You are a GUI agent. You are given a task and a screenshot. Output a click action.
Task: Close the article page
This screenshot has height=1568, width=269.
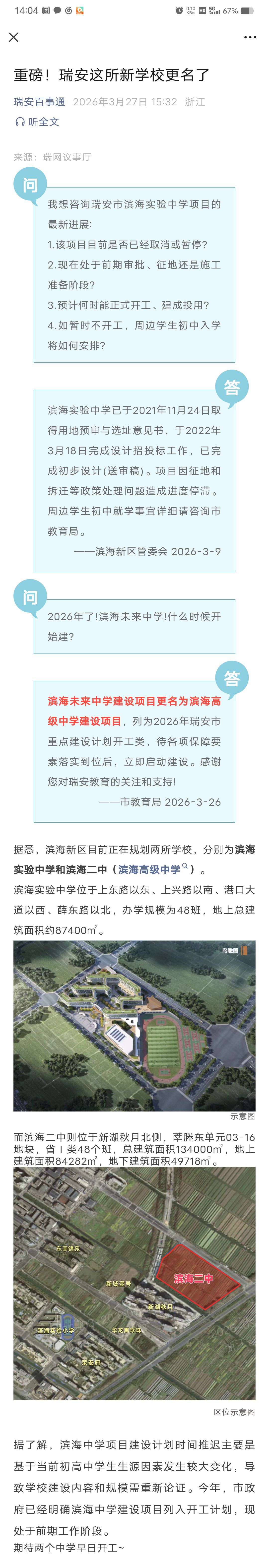tap(13, 37)
